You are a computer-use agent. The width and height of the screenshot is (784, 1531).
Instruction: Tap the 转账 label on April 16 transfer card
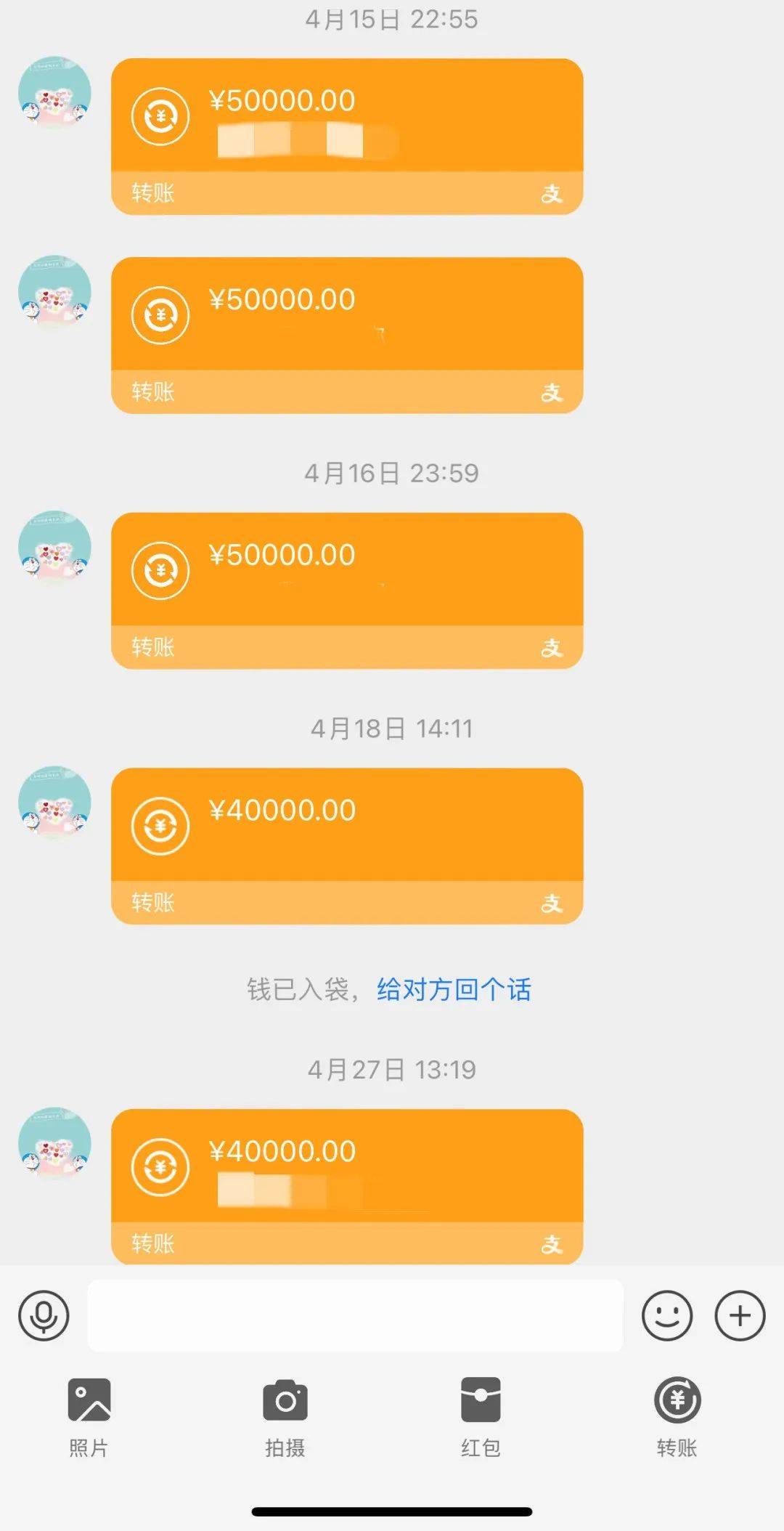[152, 648]
